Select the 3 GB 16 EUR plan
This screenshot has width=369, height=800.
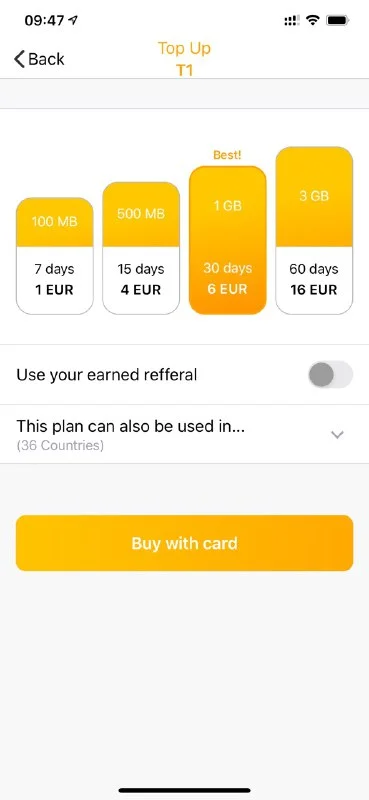[x=314, y=231]
